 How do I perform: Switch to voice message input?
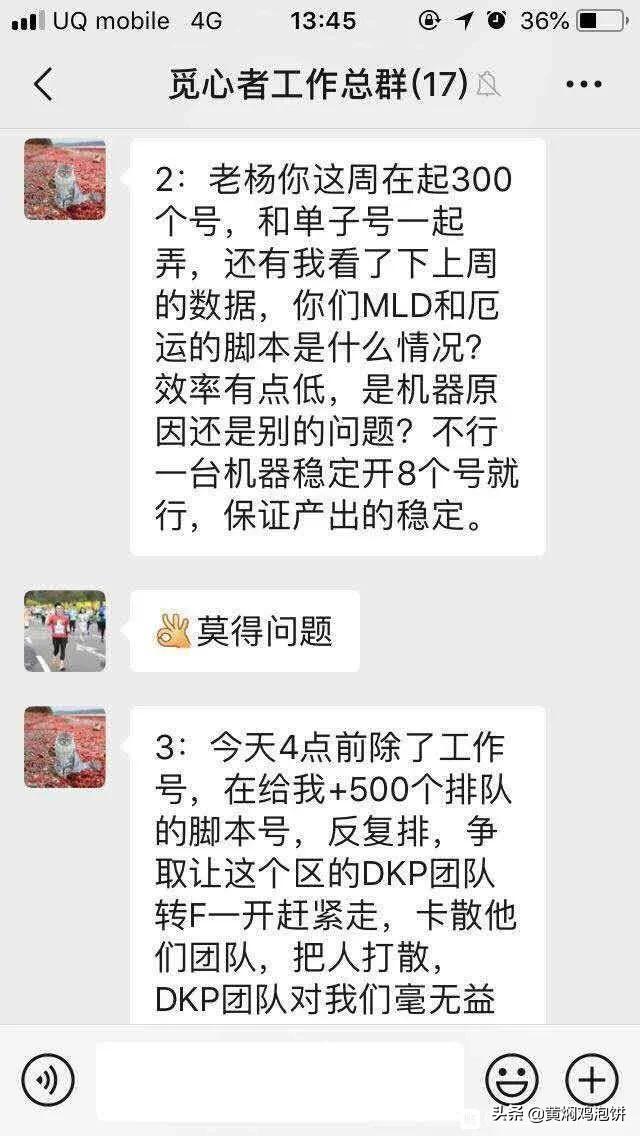click(48, 1079)
